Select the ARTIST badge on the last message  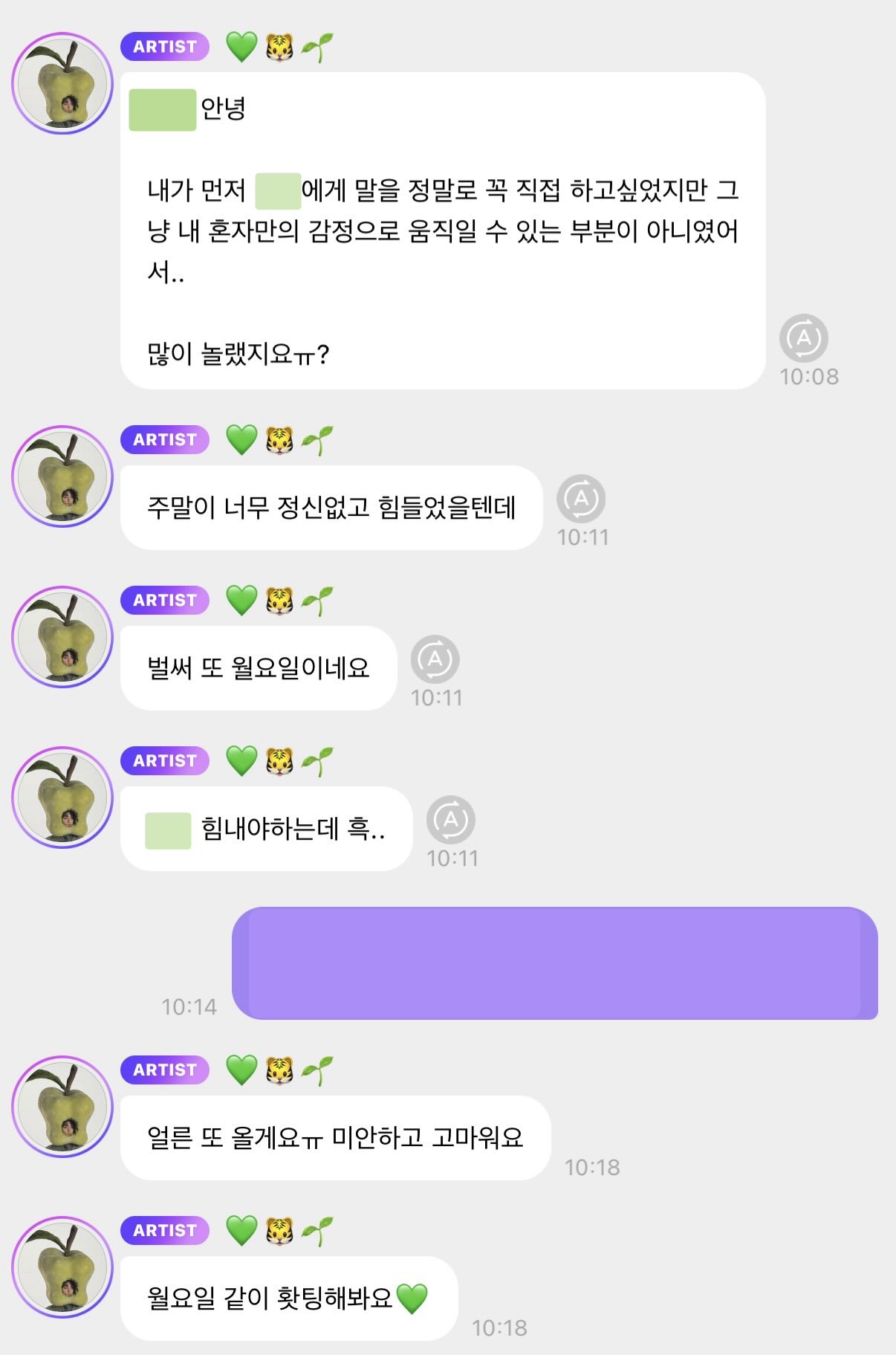click(164, 1232)
